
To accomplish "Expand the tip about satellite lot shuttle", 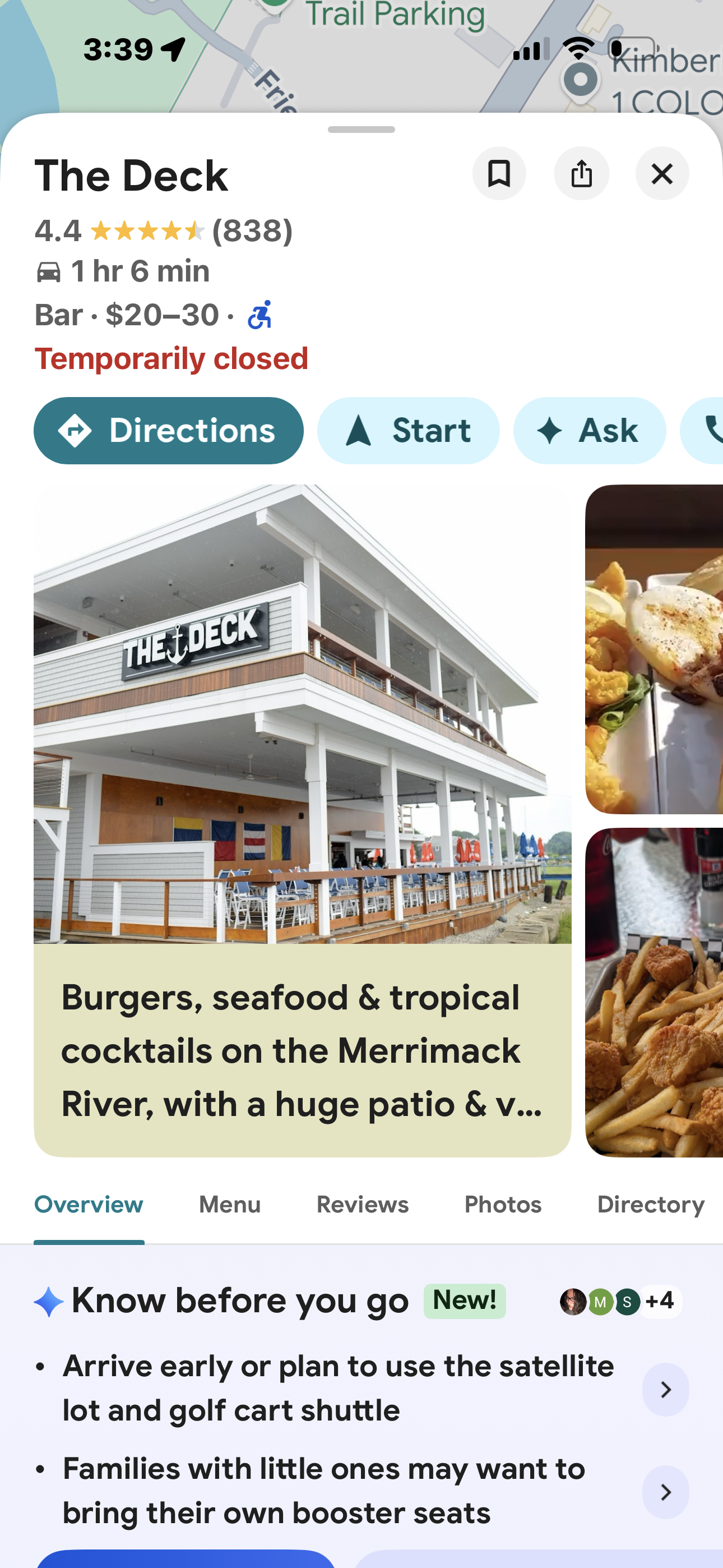I will (x=665, y=1389).
